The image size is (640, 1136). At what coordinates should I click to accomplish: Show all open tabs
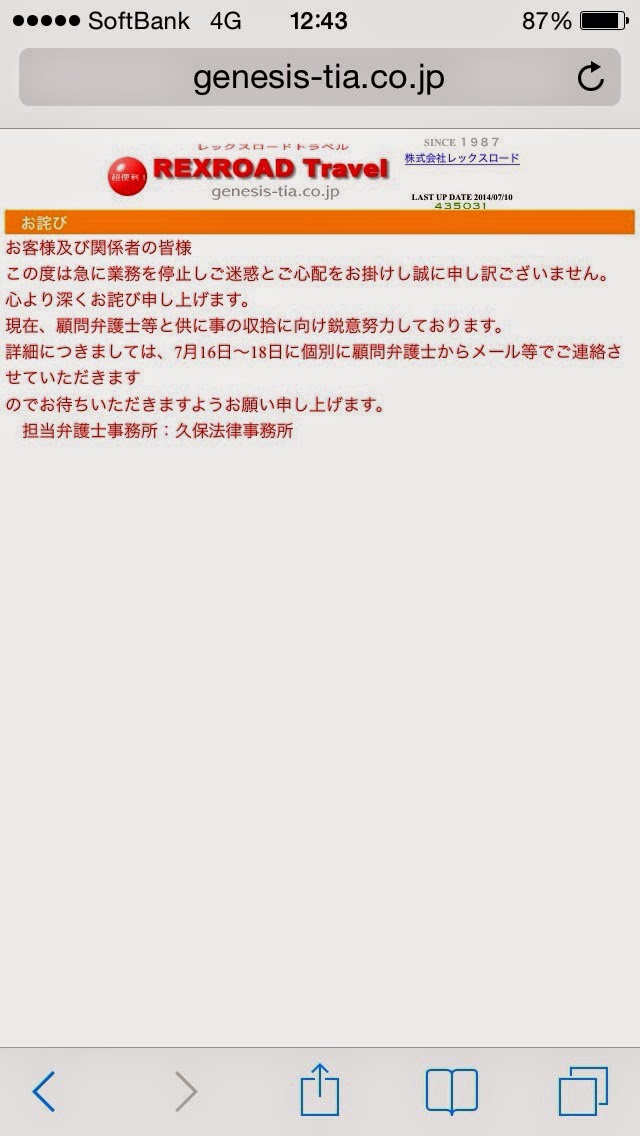coord(583,1091)
